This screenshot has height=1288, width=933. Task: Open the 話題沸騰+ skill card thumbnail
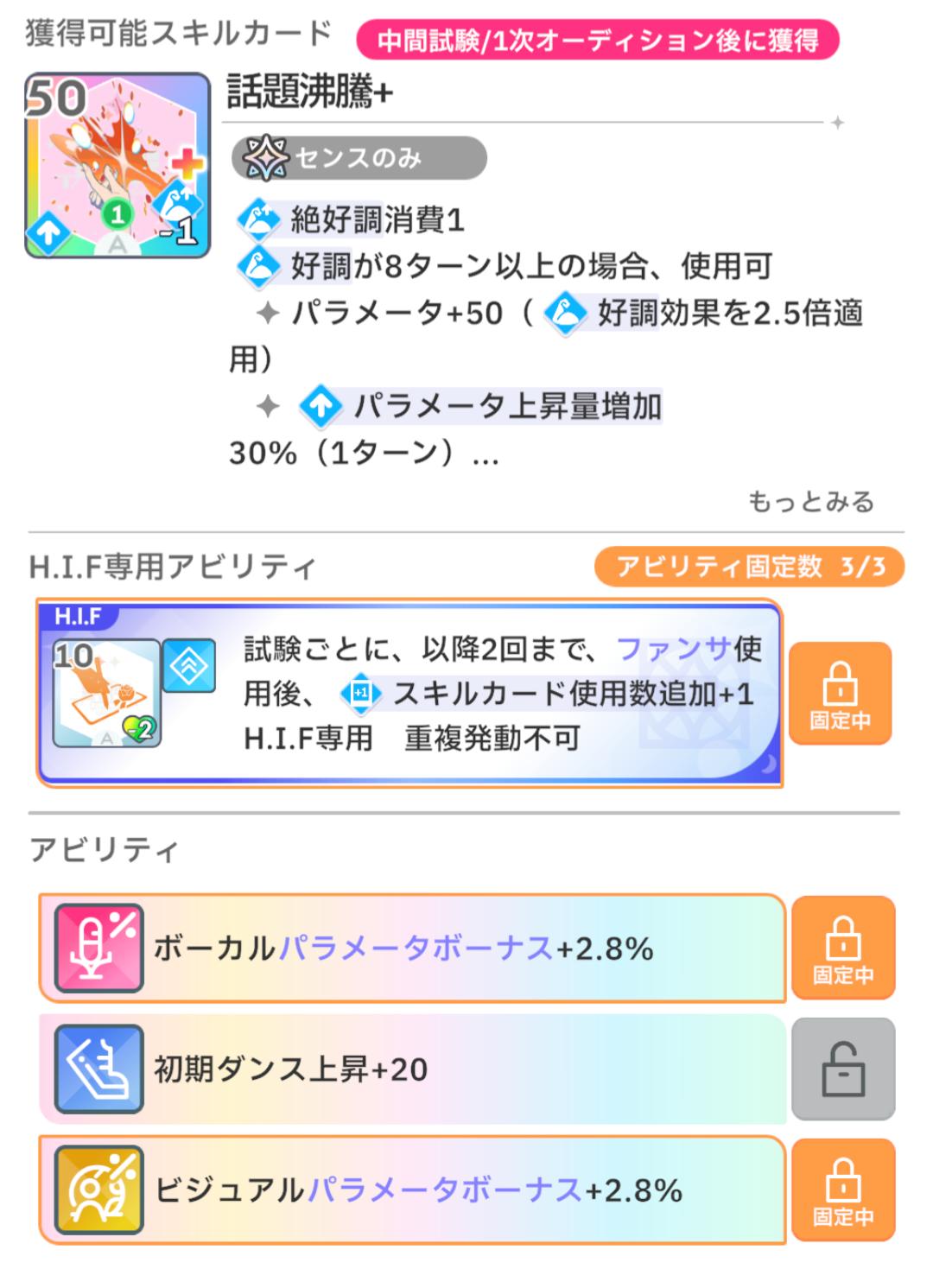tap(117, 165)
